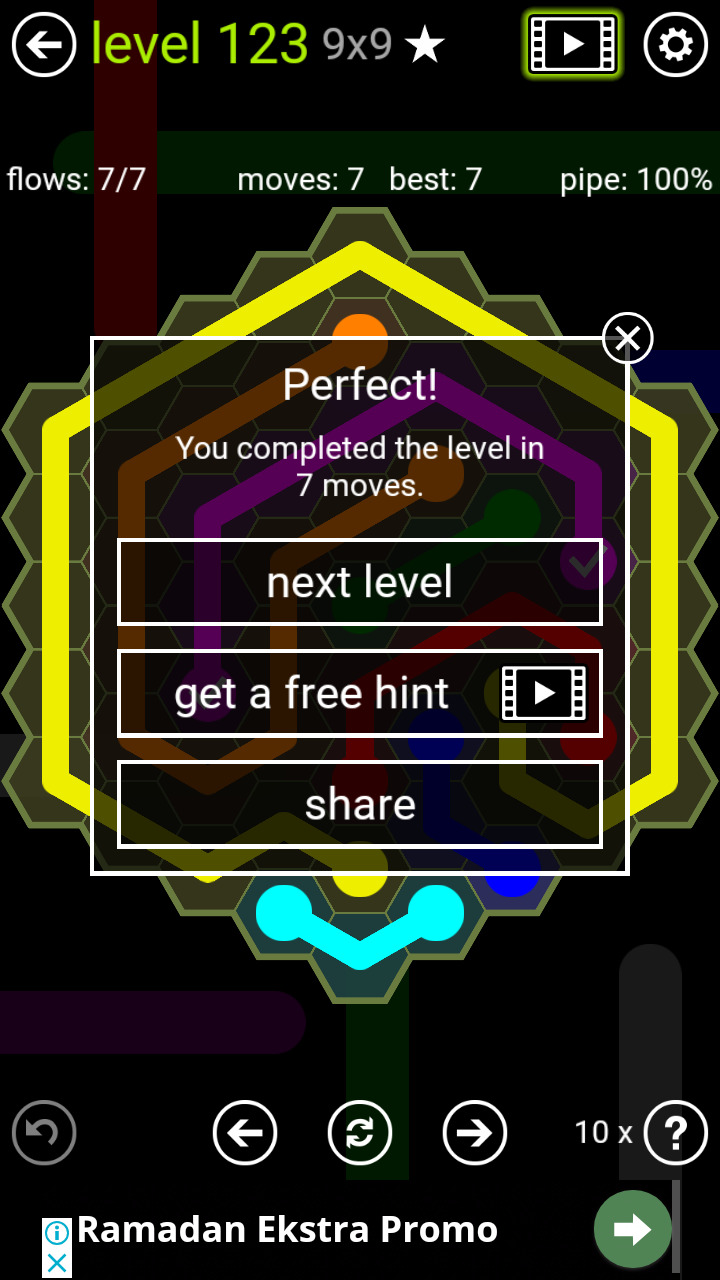Close the ad with the X icon
Viewport: 720px width, 1280px height.
pyautogui.click(x=57, y=1263)
